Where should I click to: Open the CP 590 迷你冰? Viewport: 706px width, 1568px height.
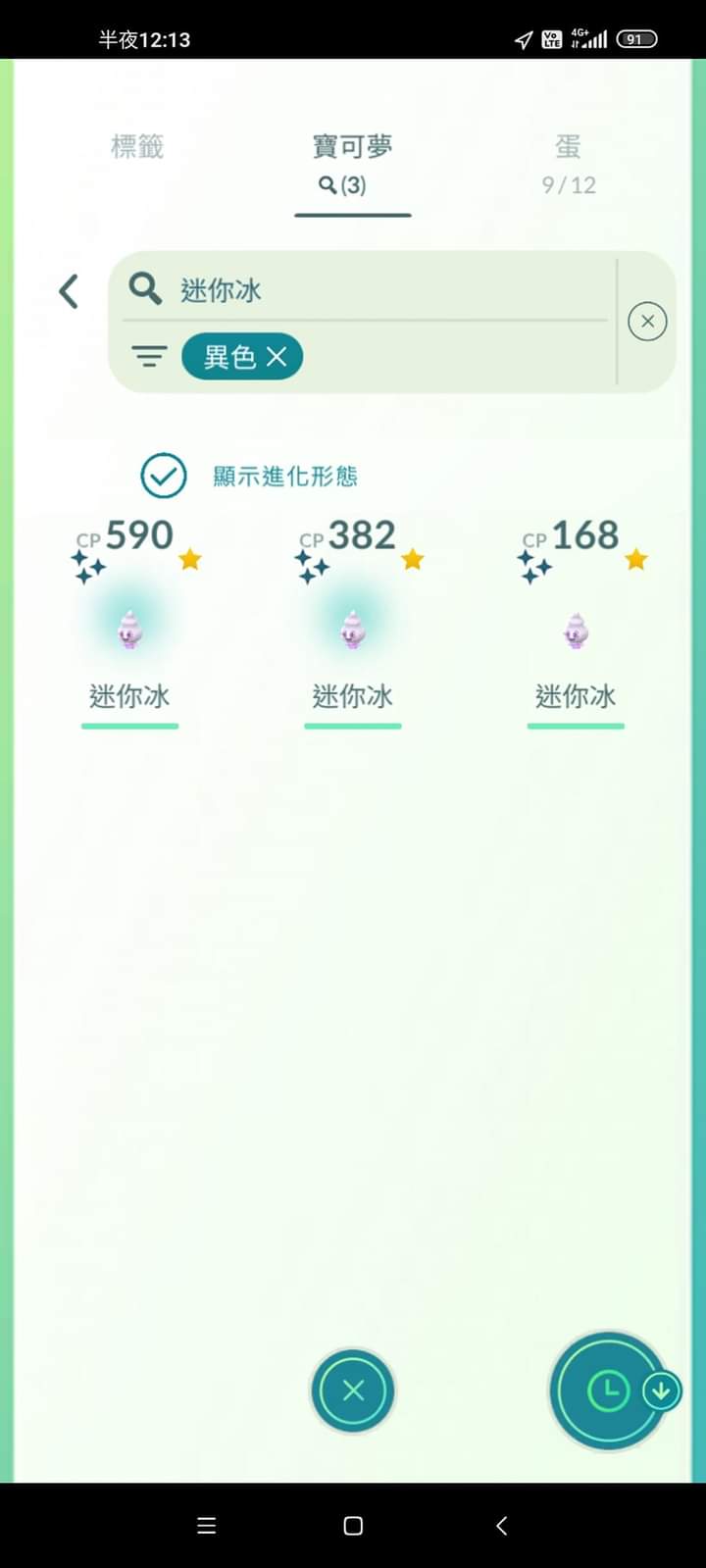point(129,629)
